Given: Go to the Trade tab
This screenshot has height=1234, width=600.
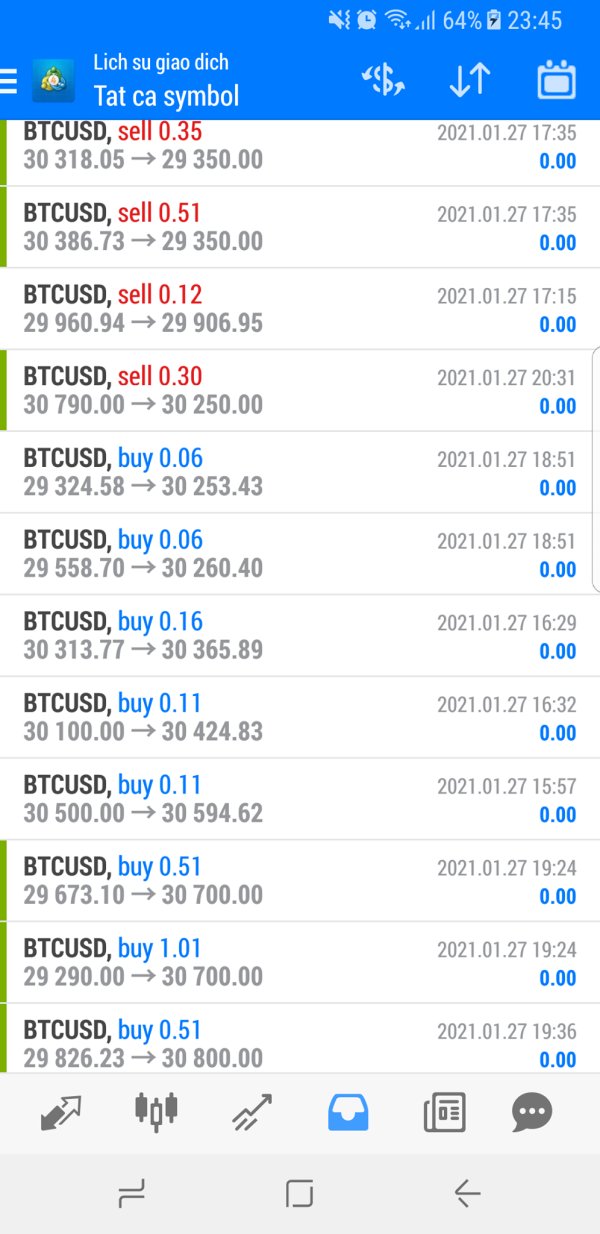Looking at the screenshot, I should (252, 1112).
